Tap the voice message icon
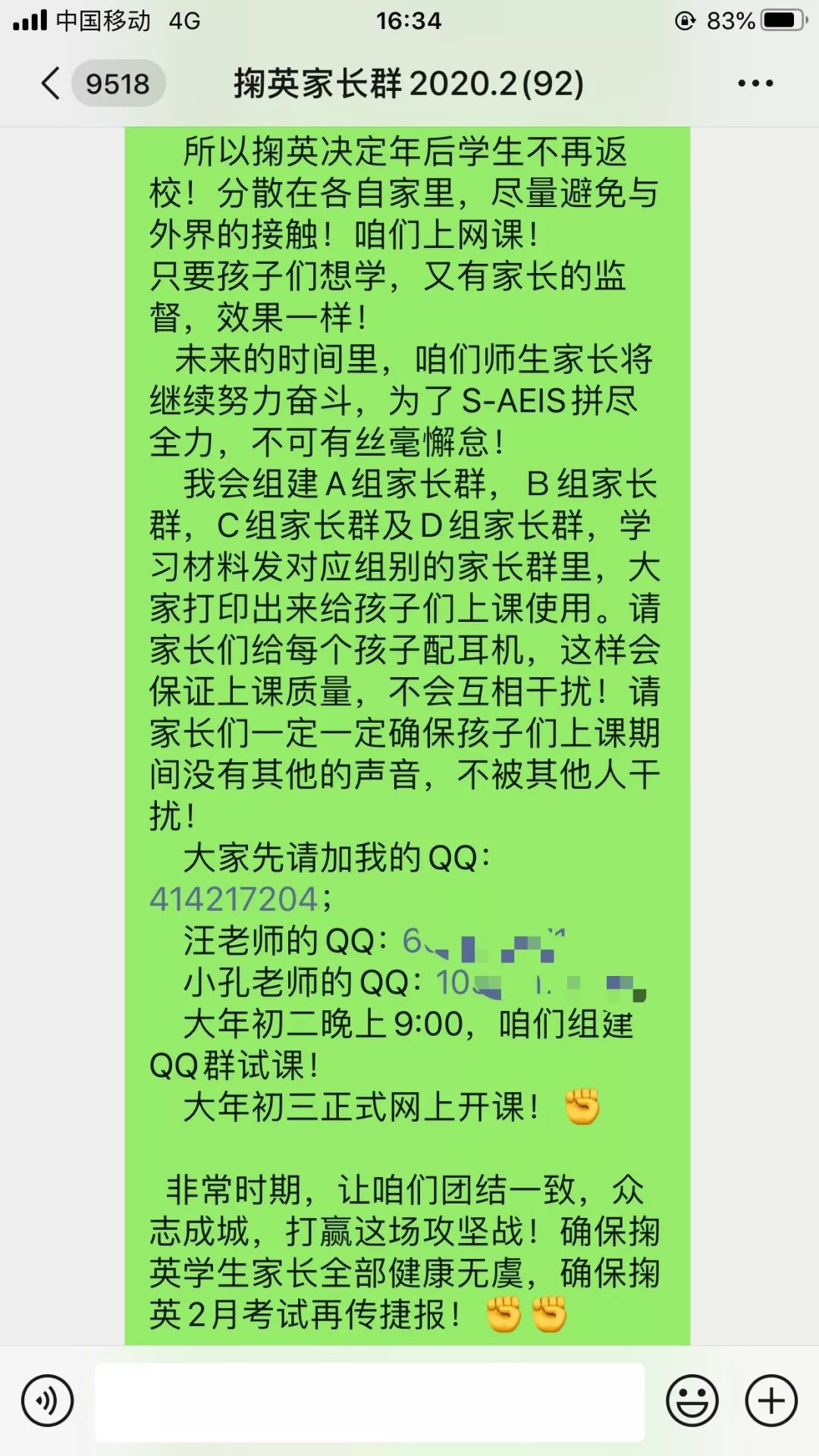 (x=48, y=1401)
